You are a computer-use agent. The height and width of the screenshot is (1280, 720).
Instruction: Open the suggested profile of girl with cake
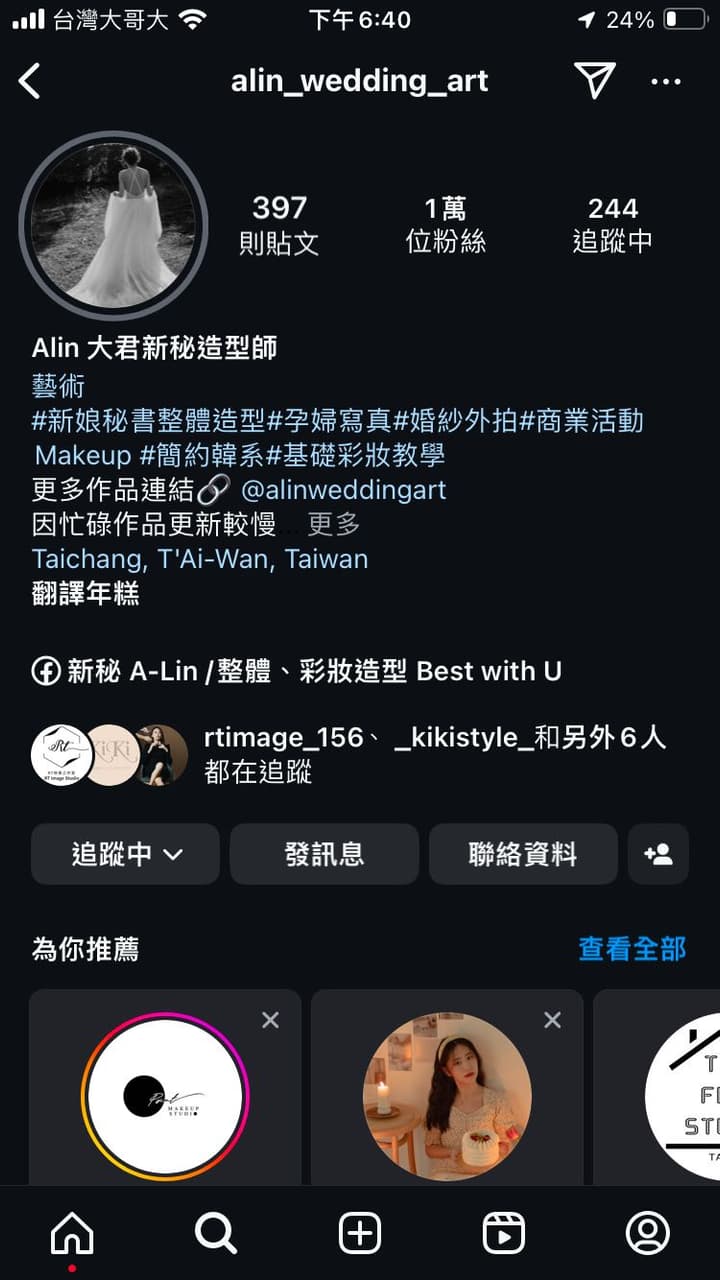(446, 1097)
